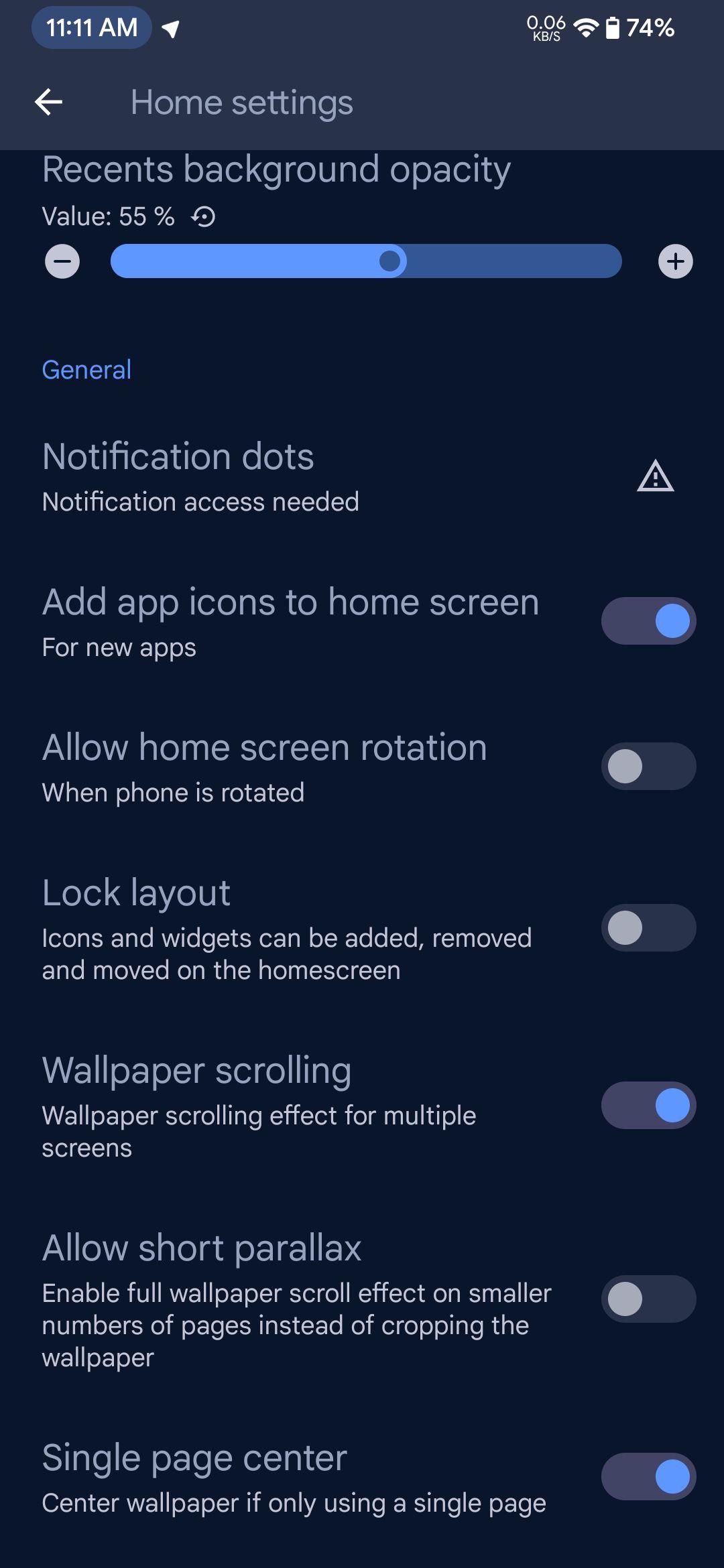Increase opacity with the plus button
724x1568 pixels.
click(675, 261)
